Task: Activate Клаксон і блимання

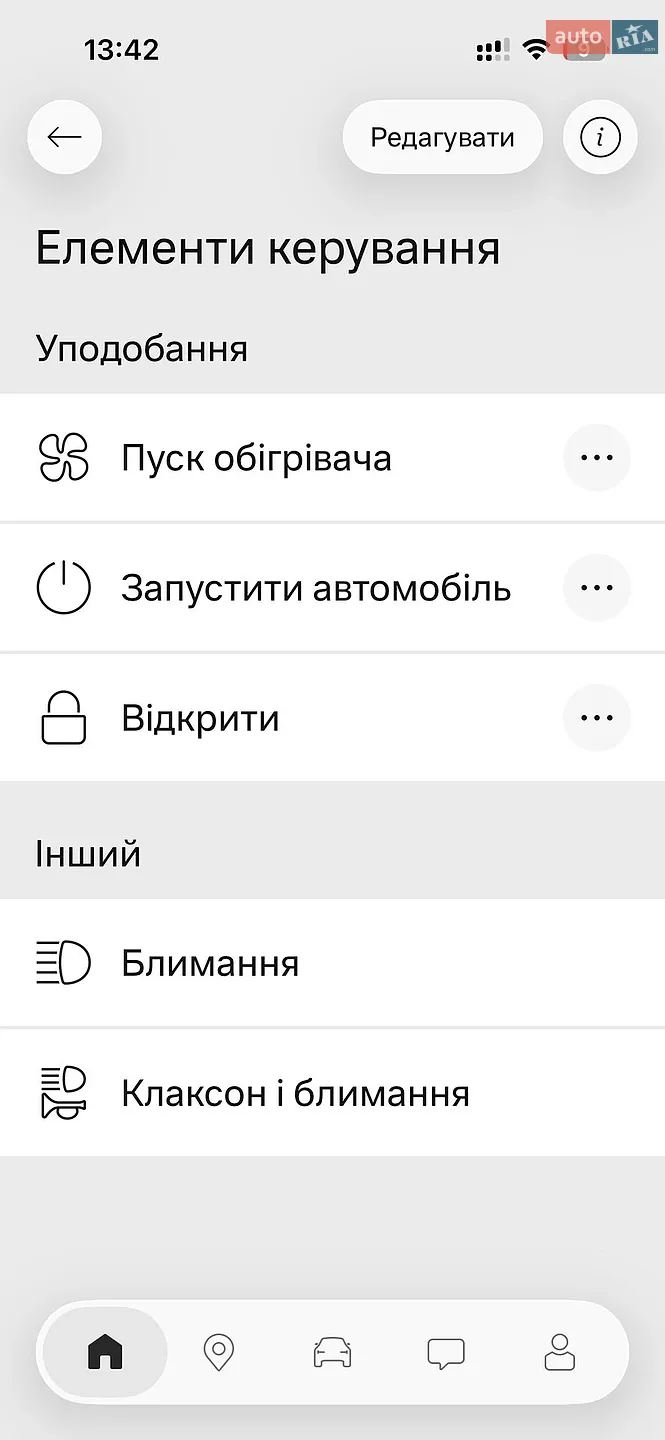Action: [x=332, y=1093]
